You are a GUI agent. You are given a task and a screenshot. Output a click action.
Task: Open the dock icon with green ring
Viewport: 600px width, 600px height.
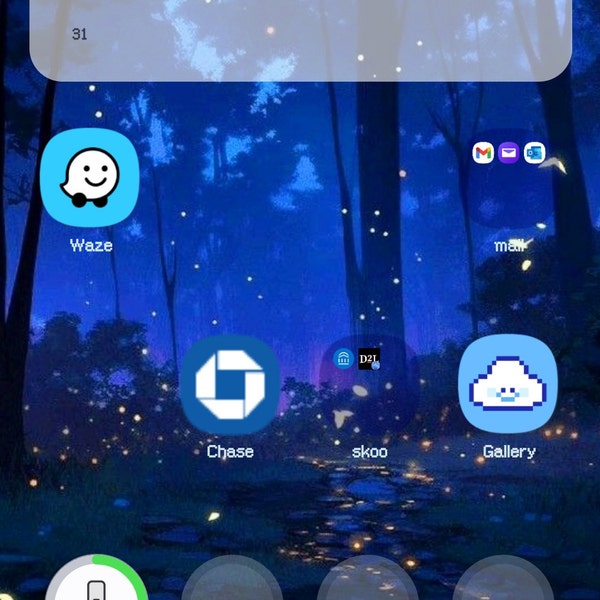point(96,577)
